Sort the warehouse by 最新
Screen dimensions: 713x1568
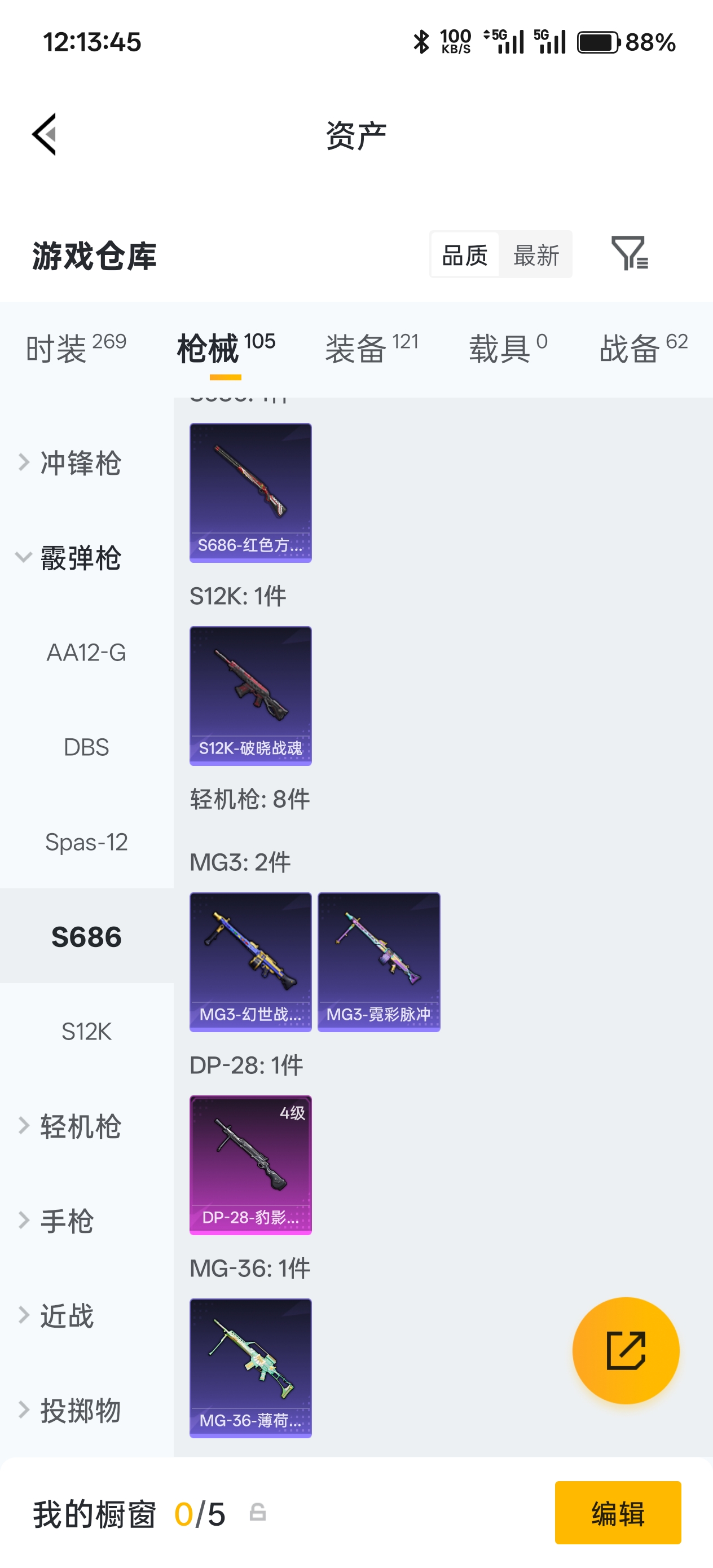pyautogui.click(x=535, y=255)
